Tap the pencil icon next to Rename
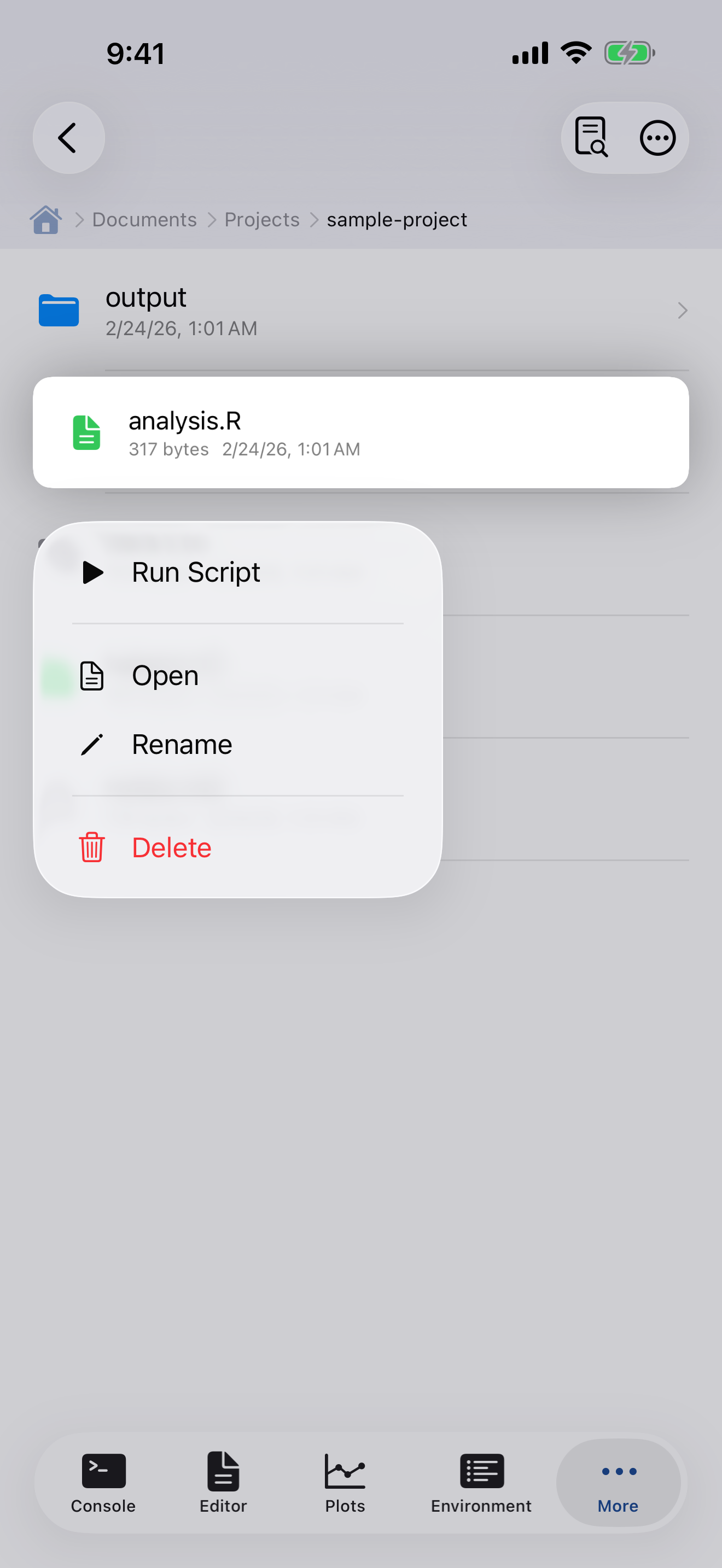The height and width of the screenshot is (1568, 722). click(x=91, y=744)
